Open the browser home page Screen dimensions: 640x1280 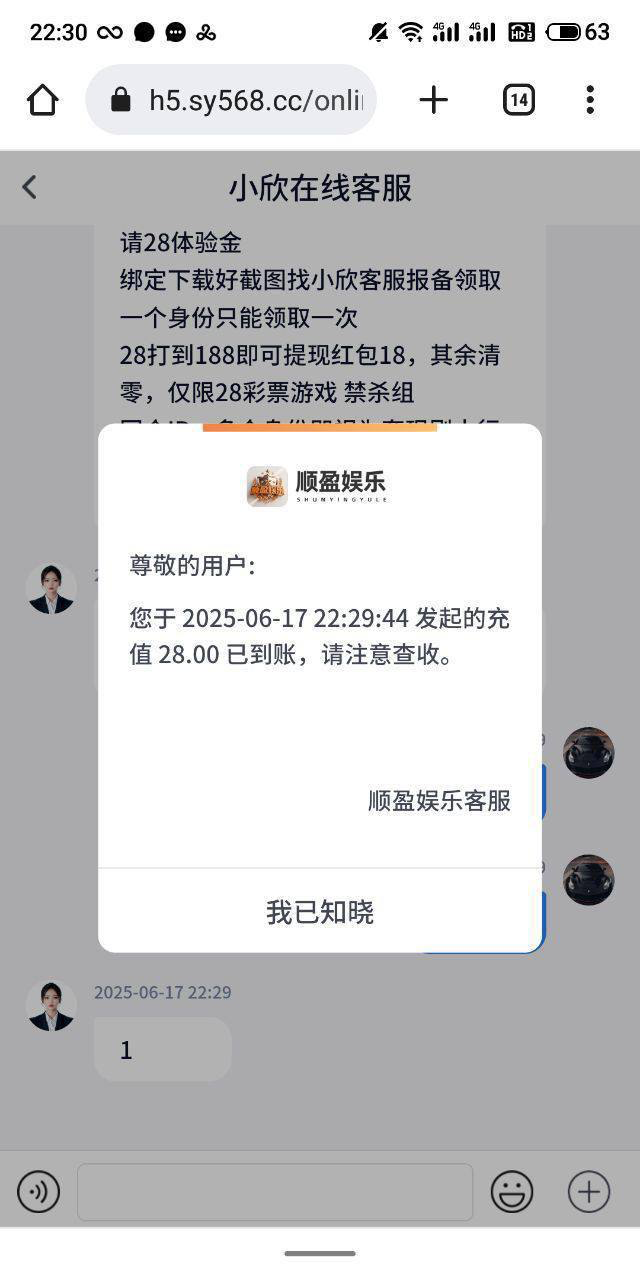tap(43, 100)
